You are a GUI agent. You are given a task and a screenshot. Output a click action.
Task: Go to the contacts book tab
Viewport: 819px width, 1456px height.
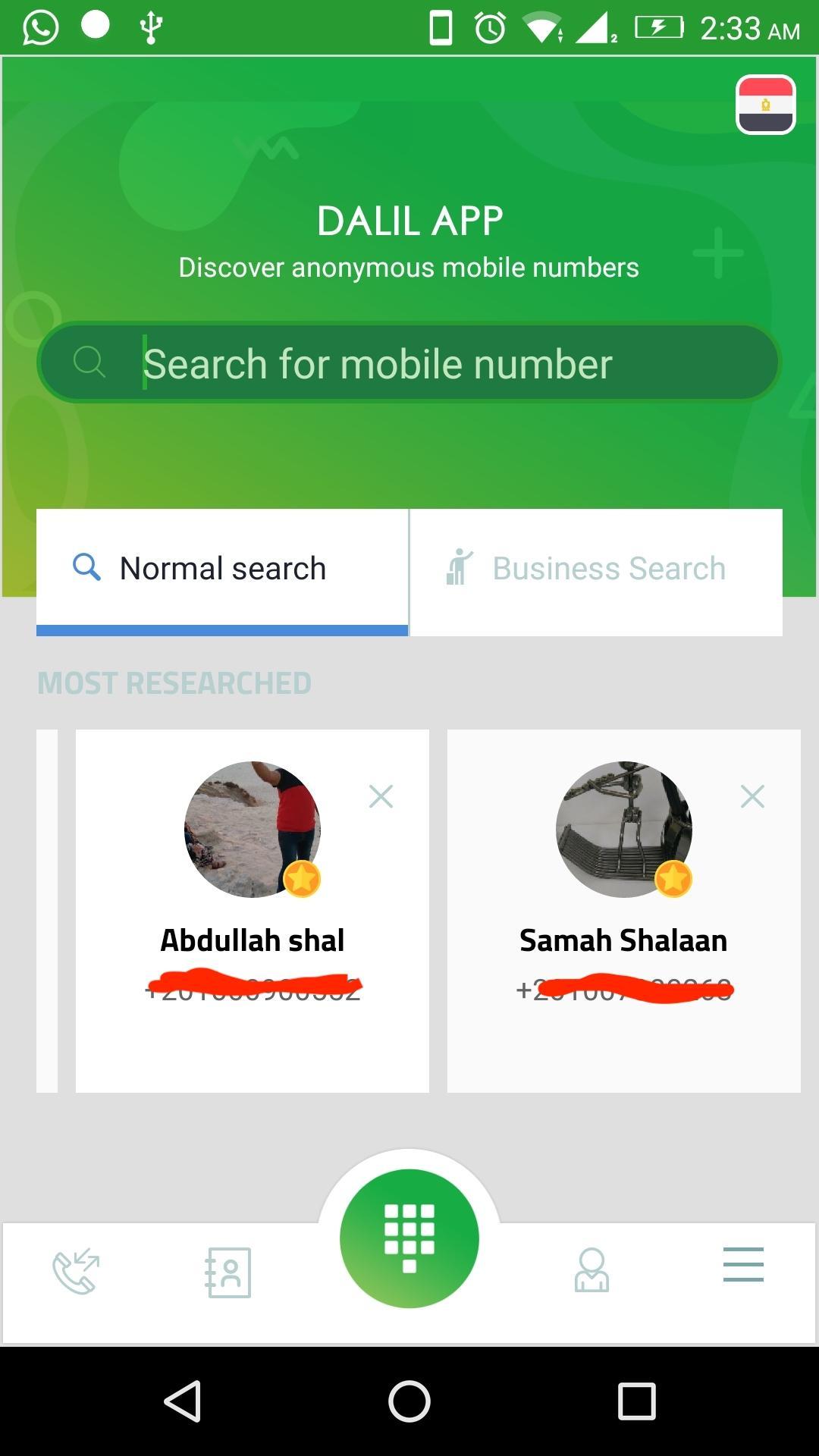(227, 1272)
